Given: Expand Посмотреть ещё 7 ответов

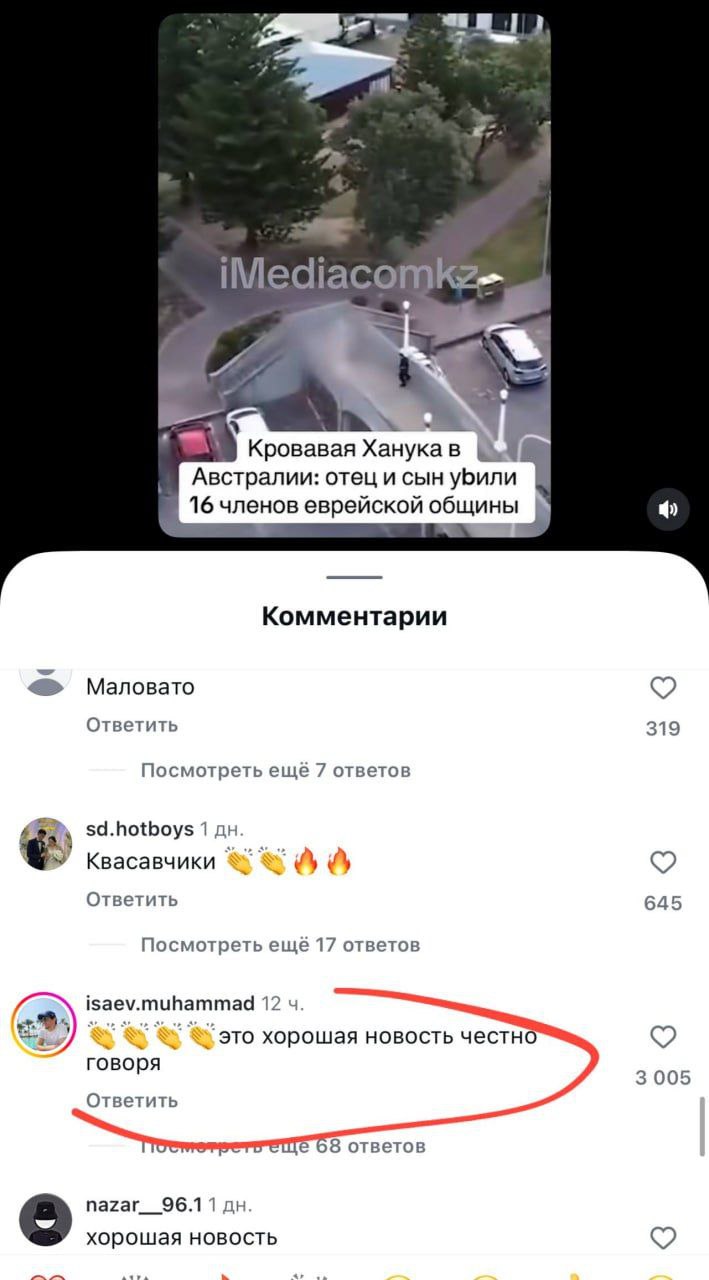Looking at the screenshot, I should click(275, 771).
